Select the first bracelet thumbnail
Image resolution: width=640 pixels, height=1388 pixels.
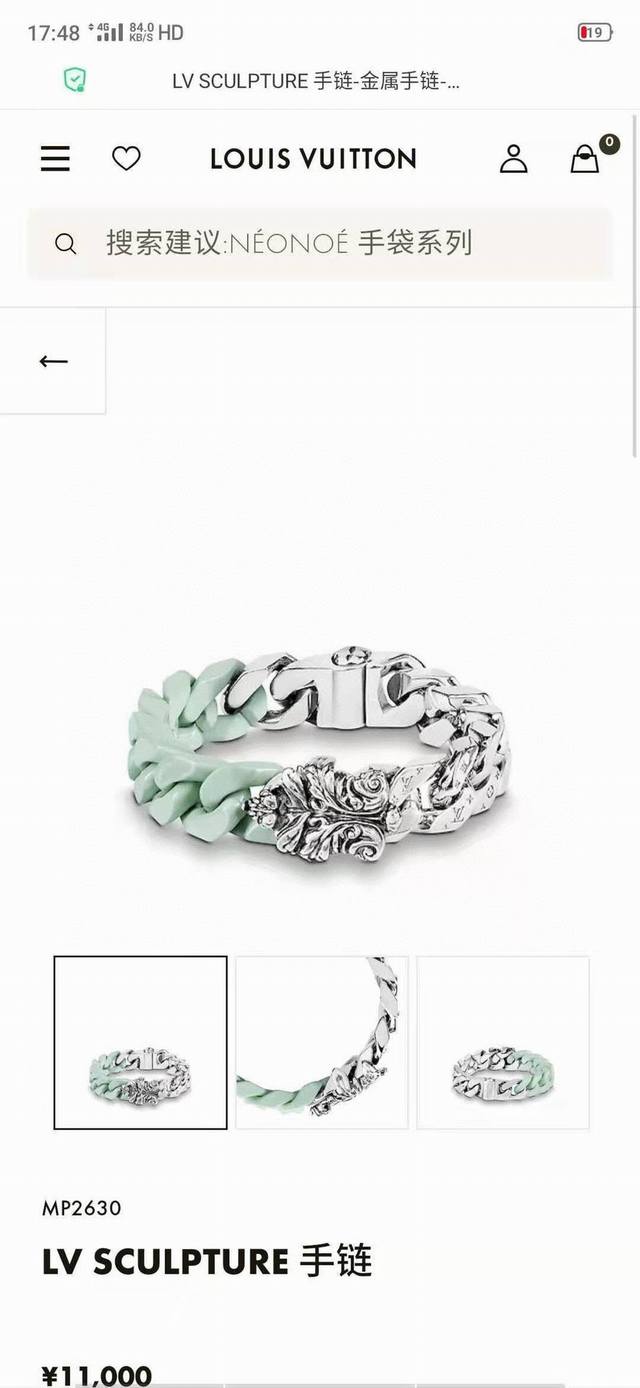(x=140, y=1042)
